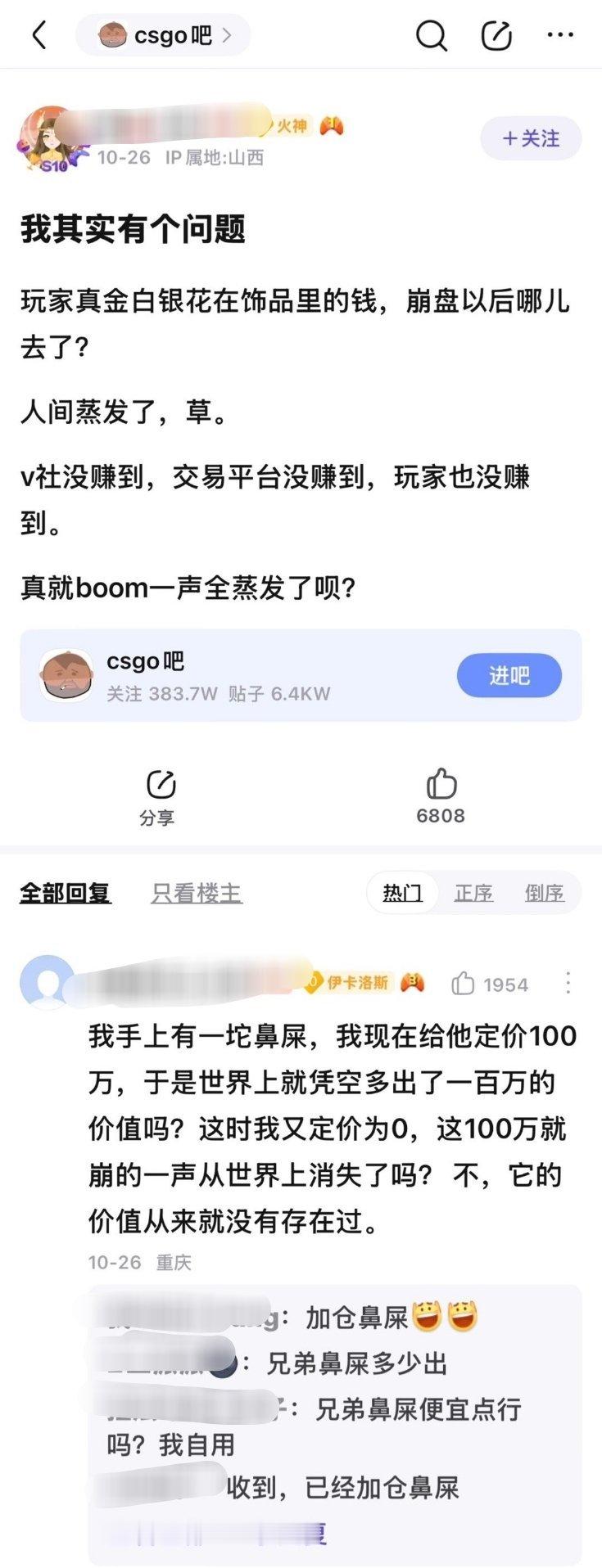Tap the compose post icon
Screen dimensions: 602x1568
[495, 34]
